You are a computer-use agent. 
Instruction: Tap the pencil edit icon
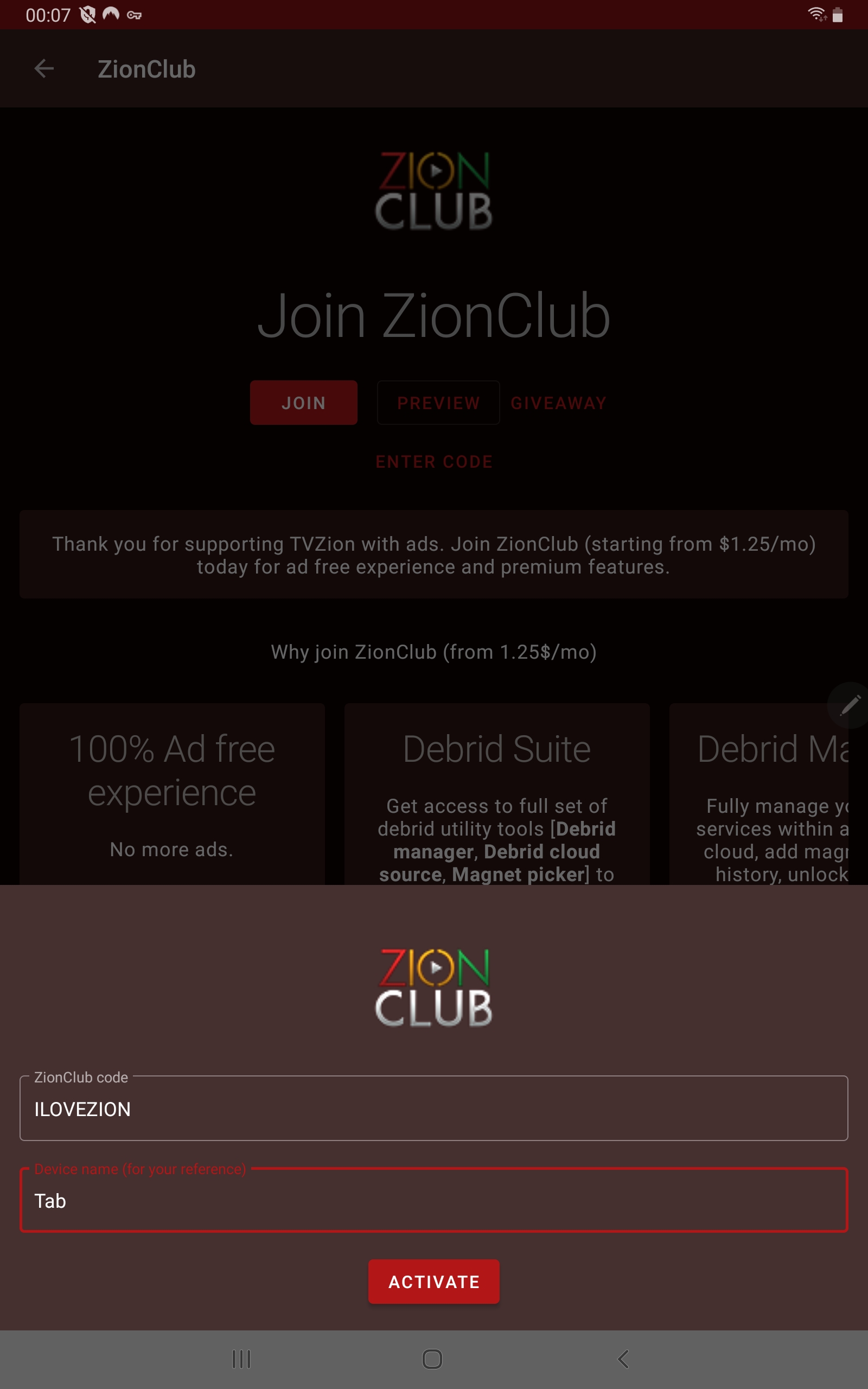click(x=850, y=705)
